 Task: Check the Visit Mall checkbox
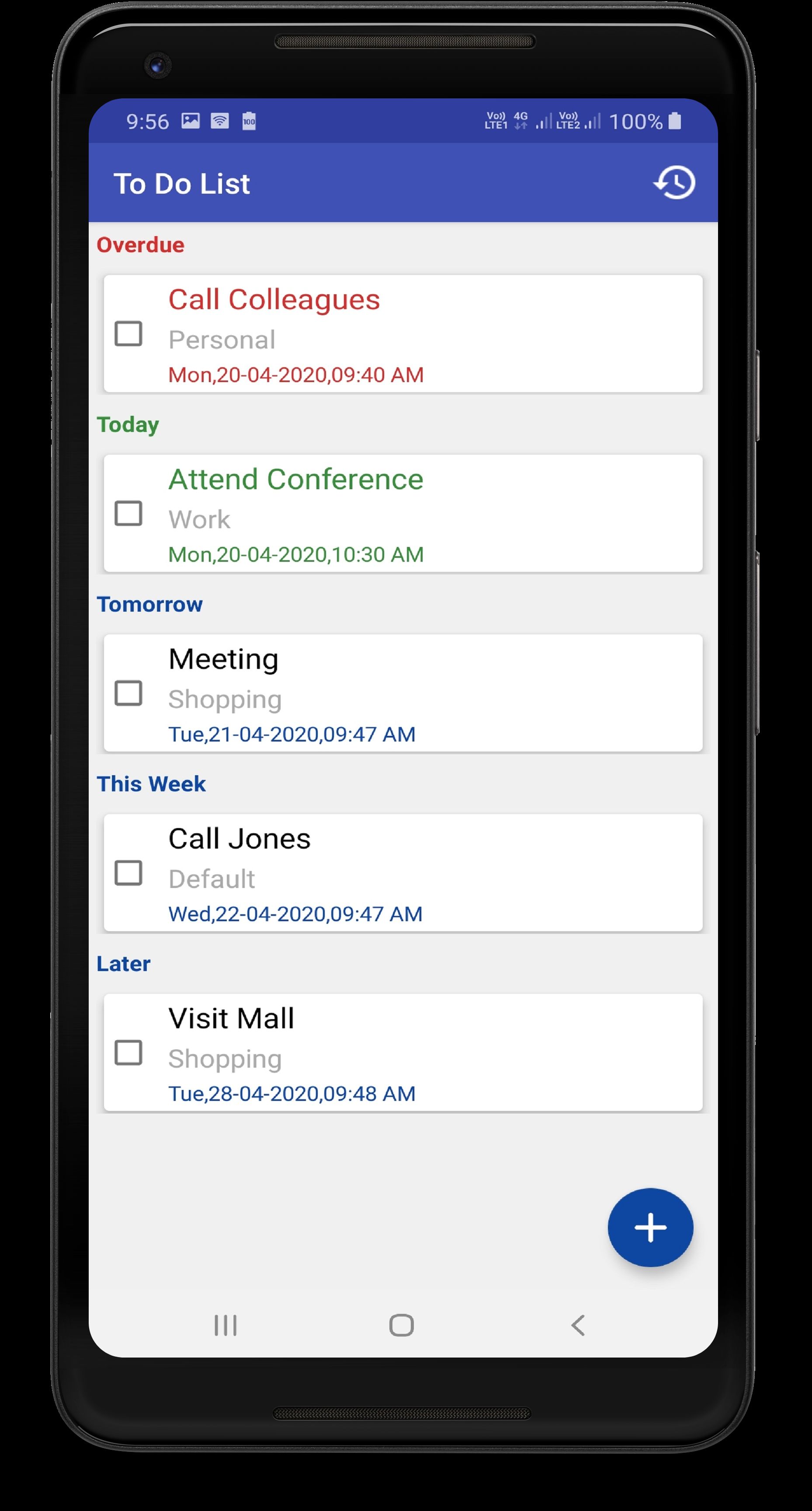(x=128, y=1052)
